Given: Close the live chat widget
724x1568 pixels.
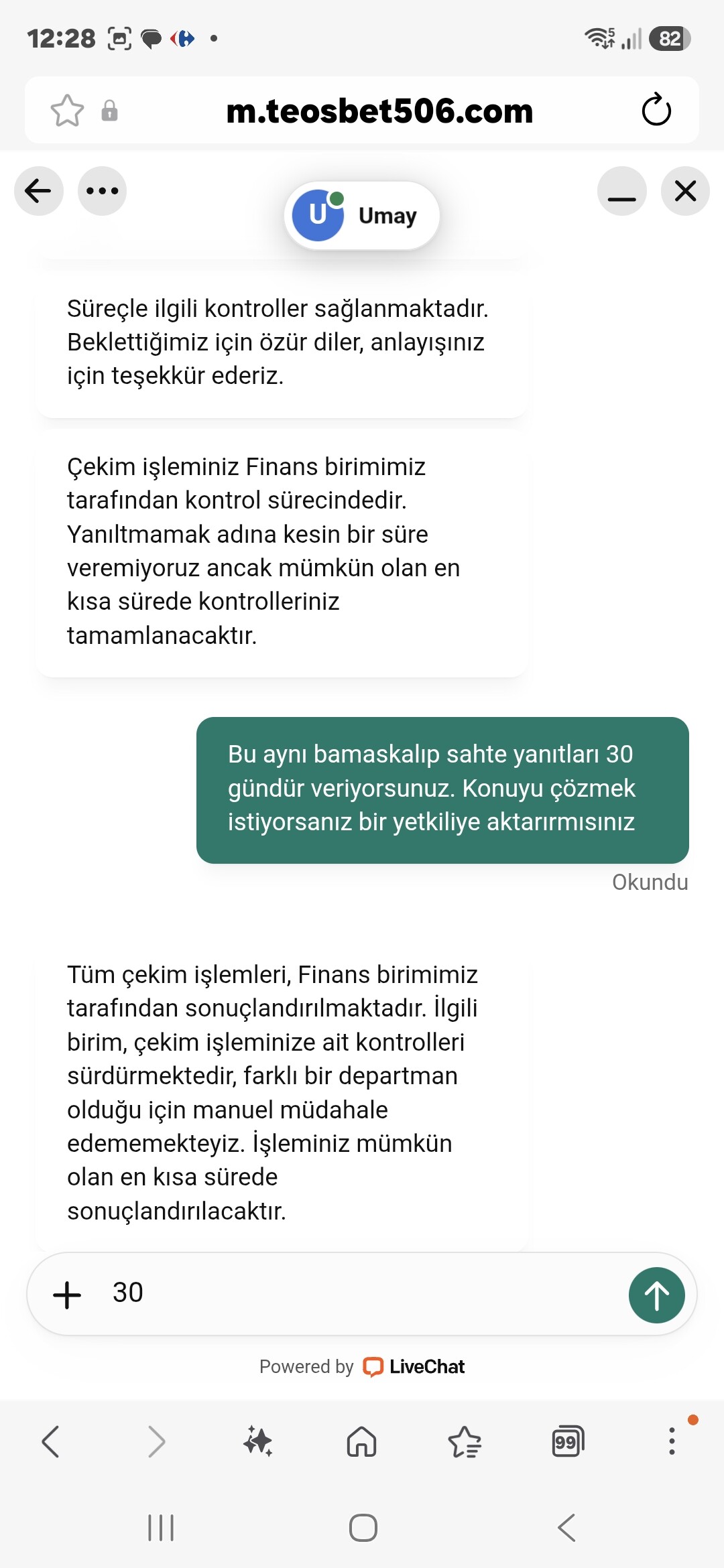Looking at the screenshot, I should click(685, 191).
